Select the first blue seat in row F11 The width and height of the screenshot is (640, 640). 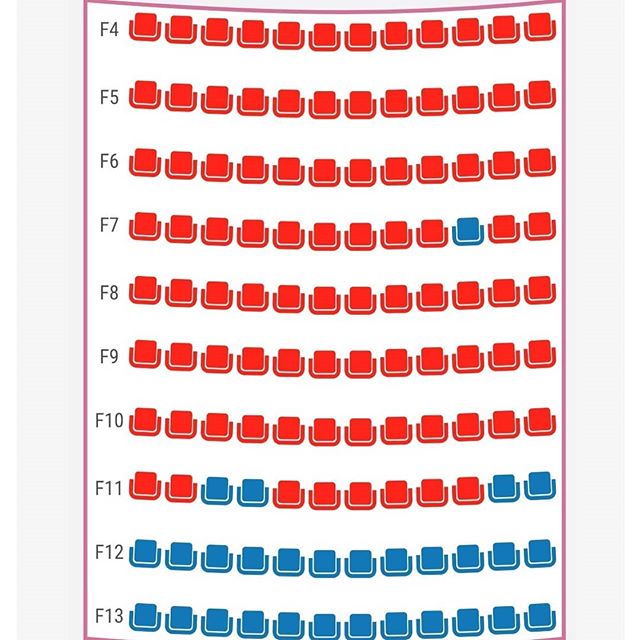click(x=217, y=490)
